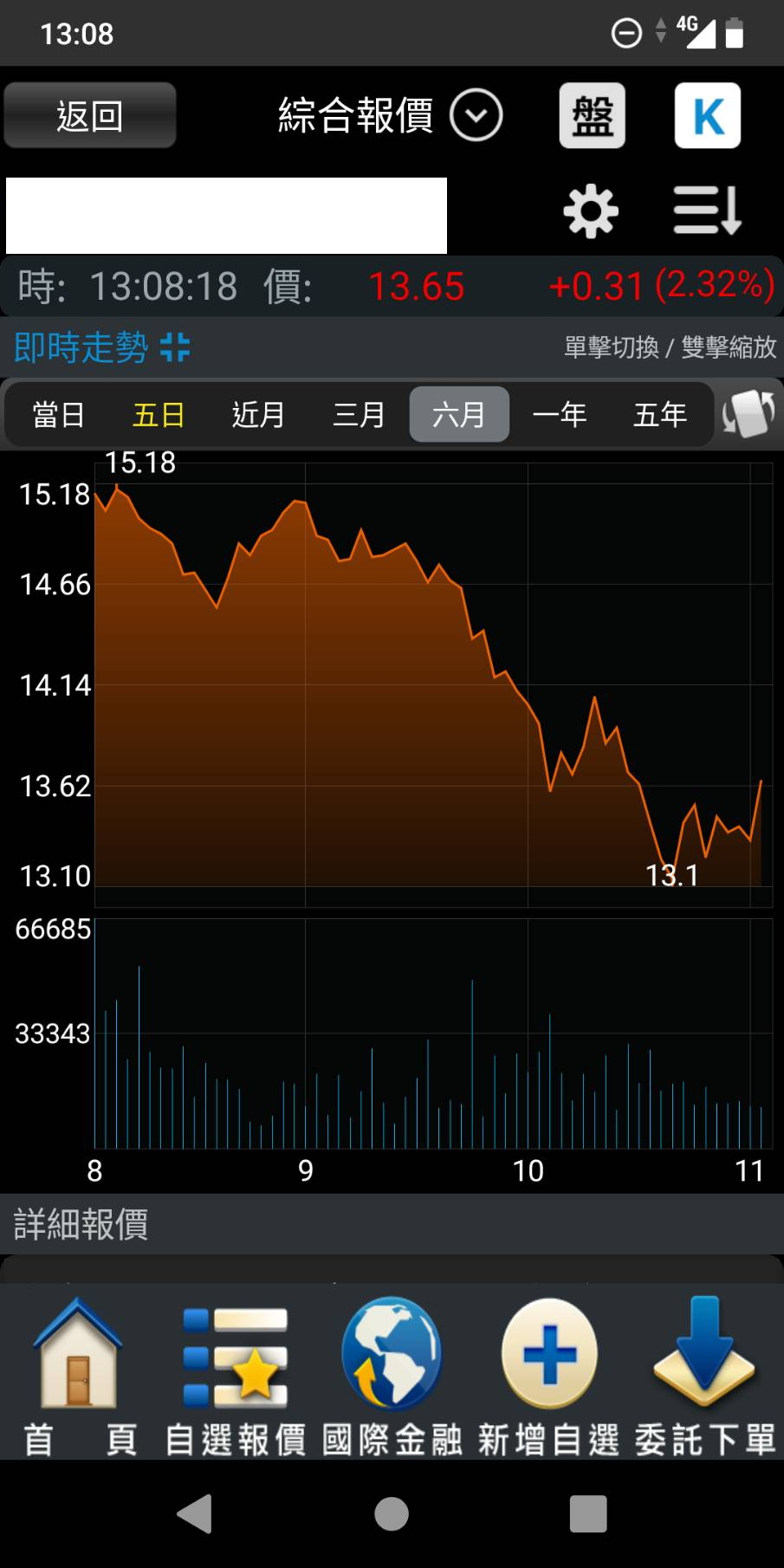Switch to the 五年 range
Viewport: 784px width, 1568px height.
(660, 415)
